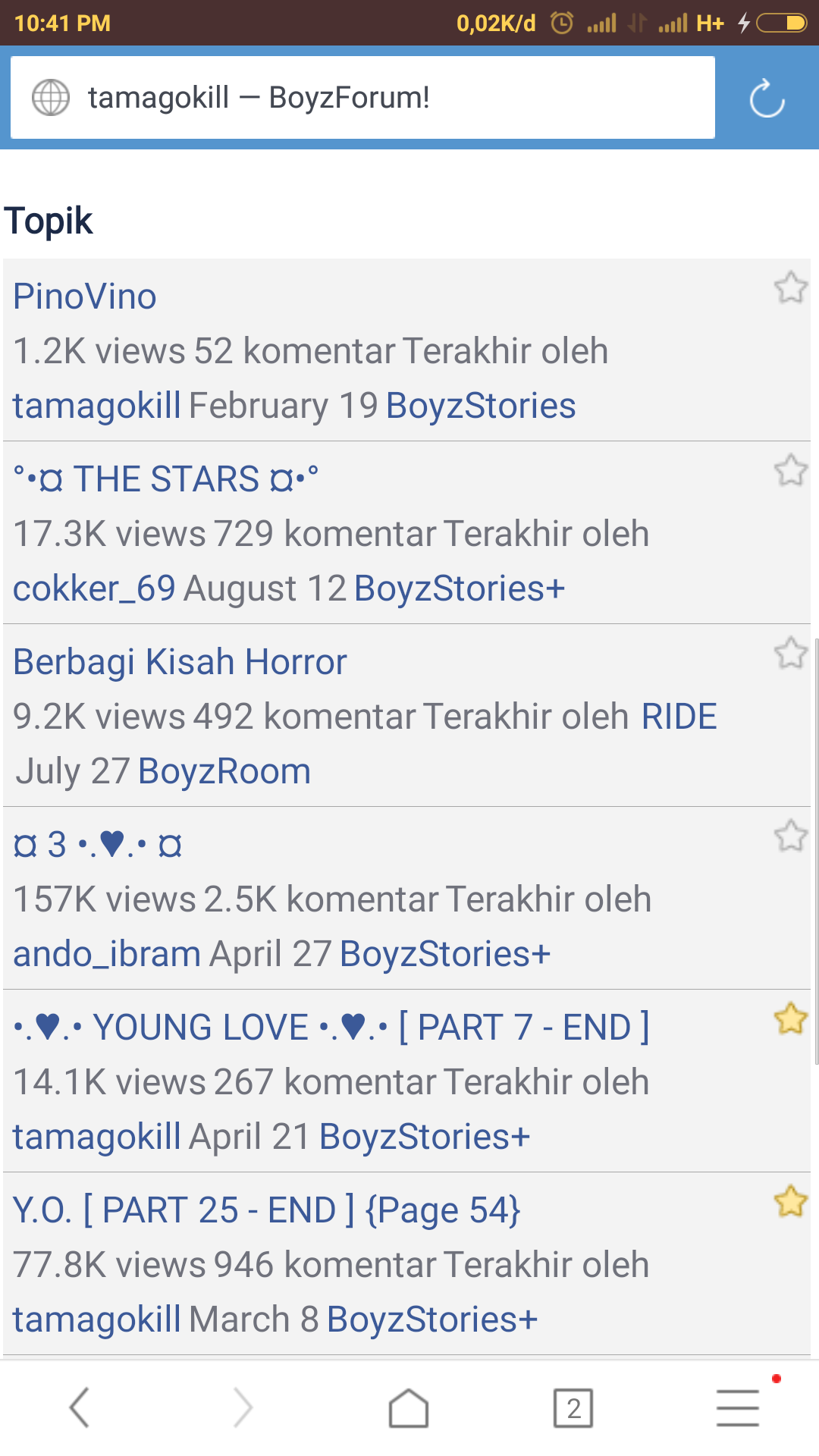The height and width of the screenshot is (1456, 819).
Task: Open Y.O. [ PART 25 - END ] topic
Action: [x=266, y=1210]
